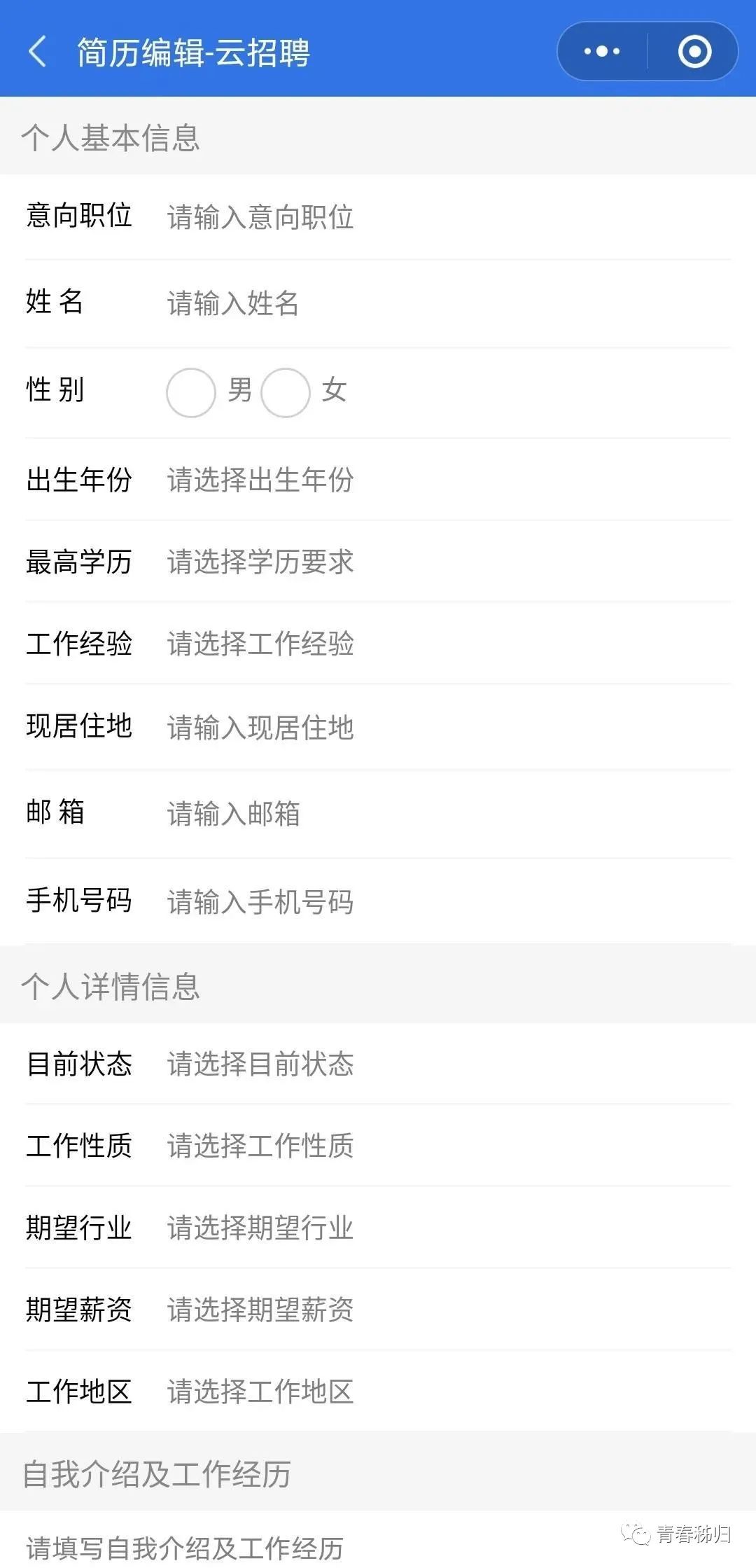Open the 工作经验 picker
756x1568 pixels.
click(448, 644)
